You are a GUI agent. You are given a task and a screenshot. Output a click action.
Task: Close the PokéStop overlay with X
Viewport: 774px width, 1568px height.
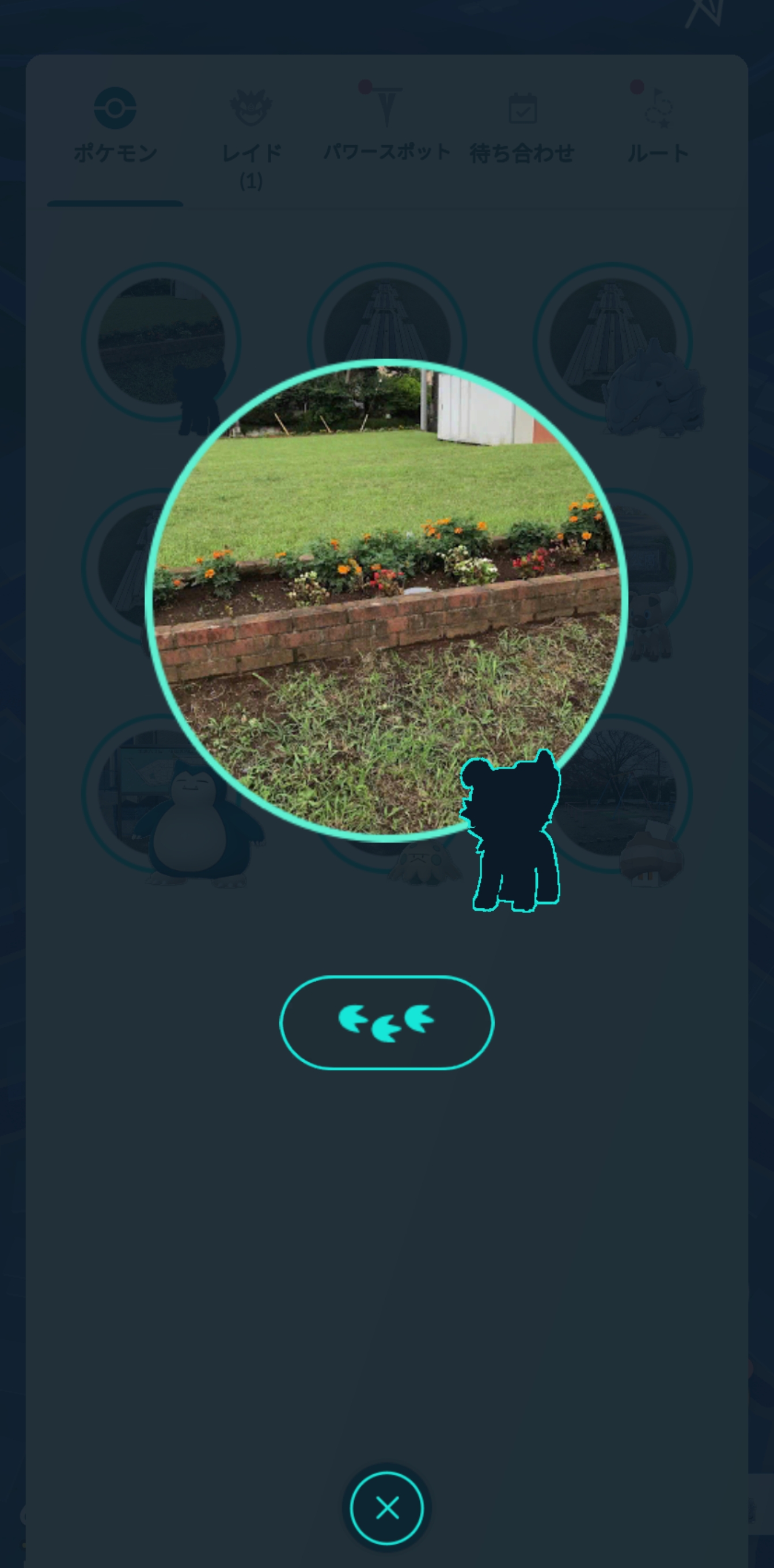[x=387, y=1508]
